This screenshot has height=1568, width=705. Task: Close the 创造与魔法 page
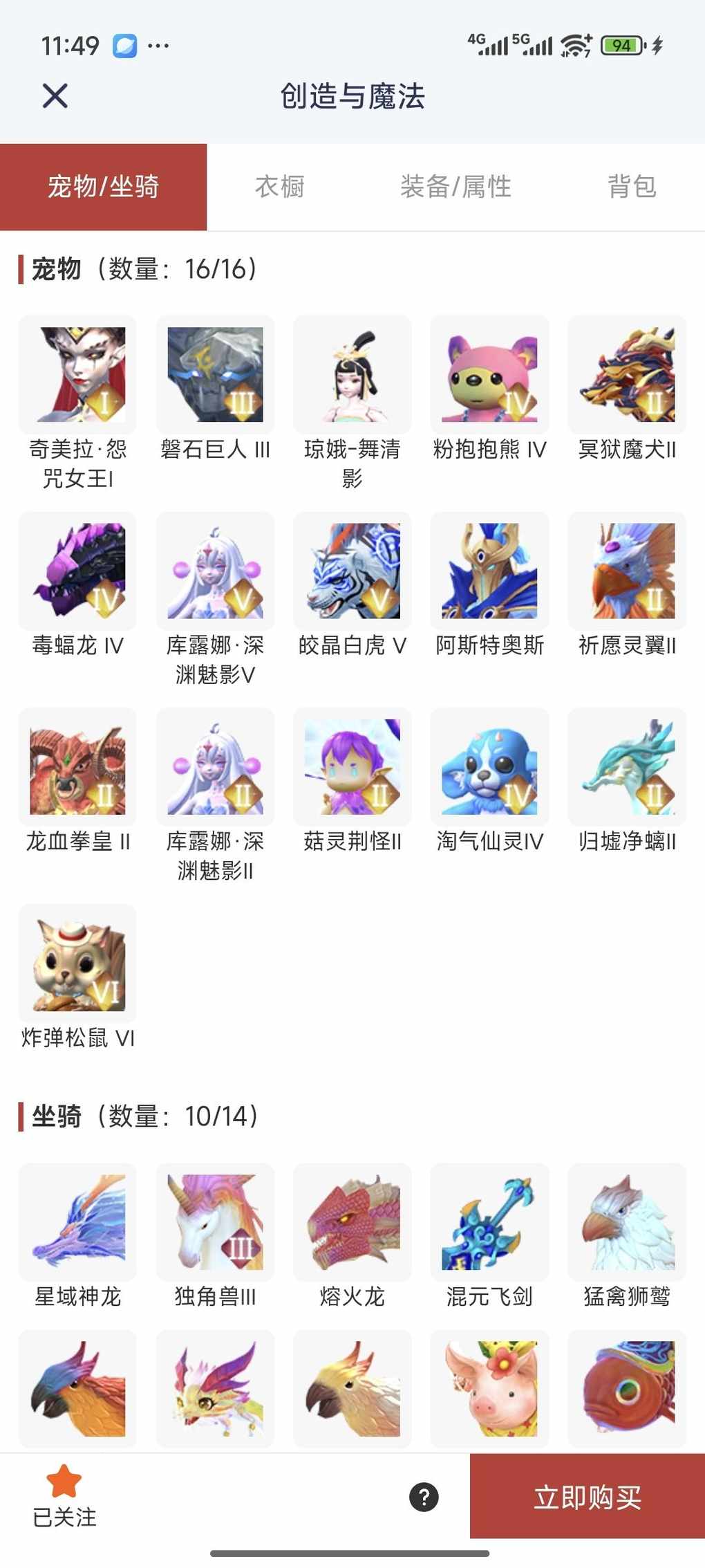[55, 96]
